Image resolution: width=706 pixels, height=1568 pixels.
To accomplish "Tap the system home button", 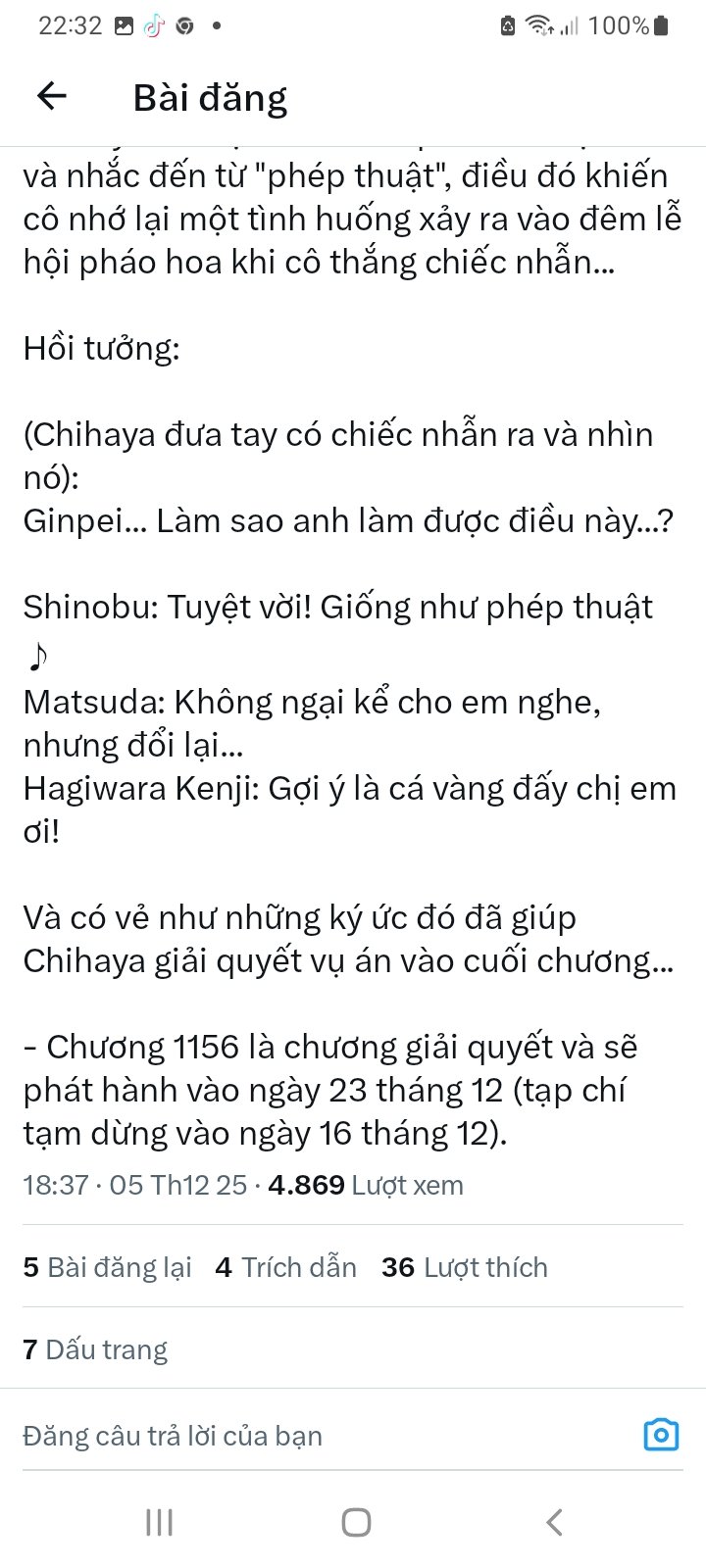I will click(x=355, y=1522).
